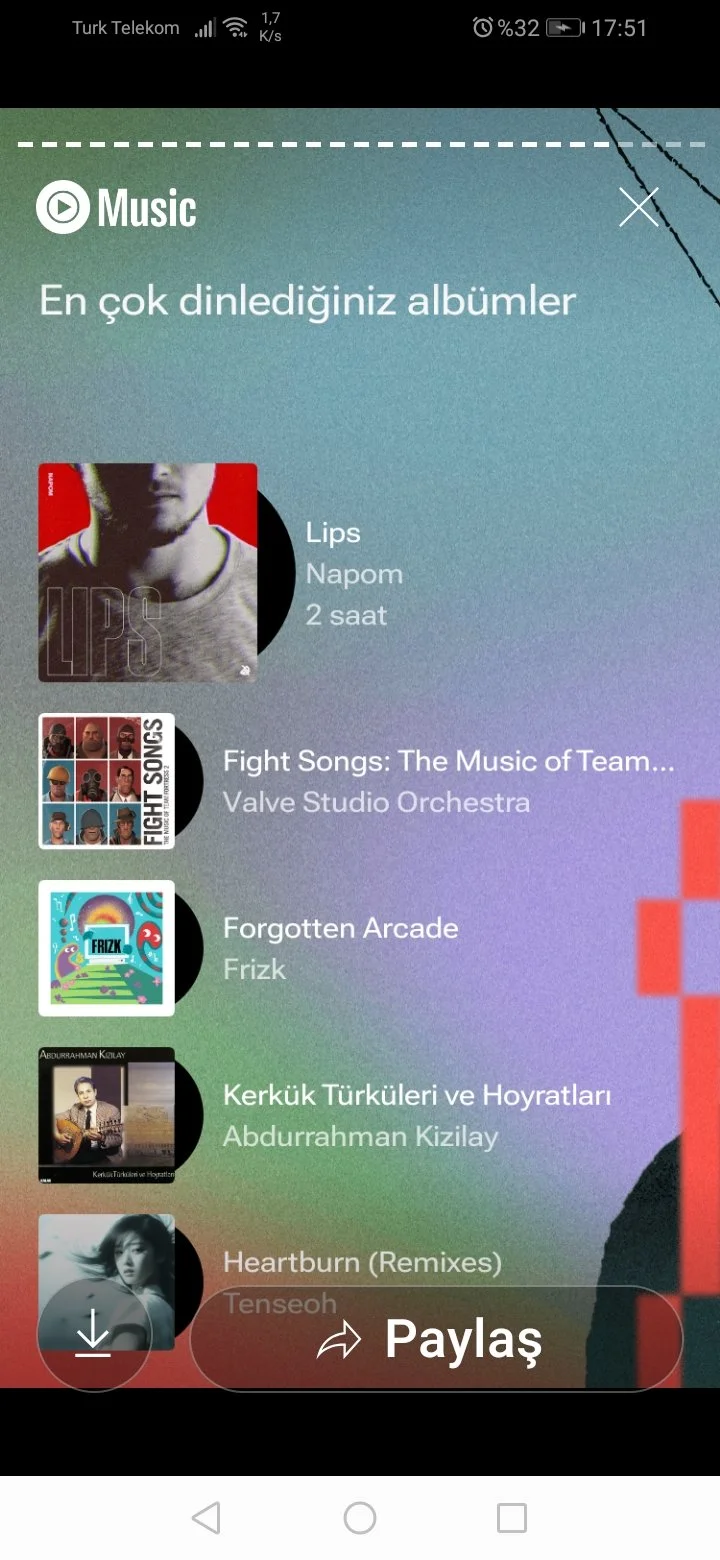The width and height of the screenshot is (720, 1560).
Task: Close the YouTube Music recap story
Action: pyautogui.click(x=638, y=207)
